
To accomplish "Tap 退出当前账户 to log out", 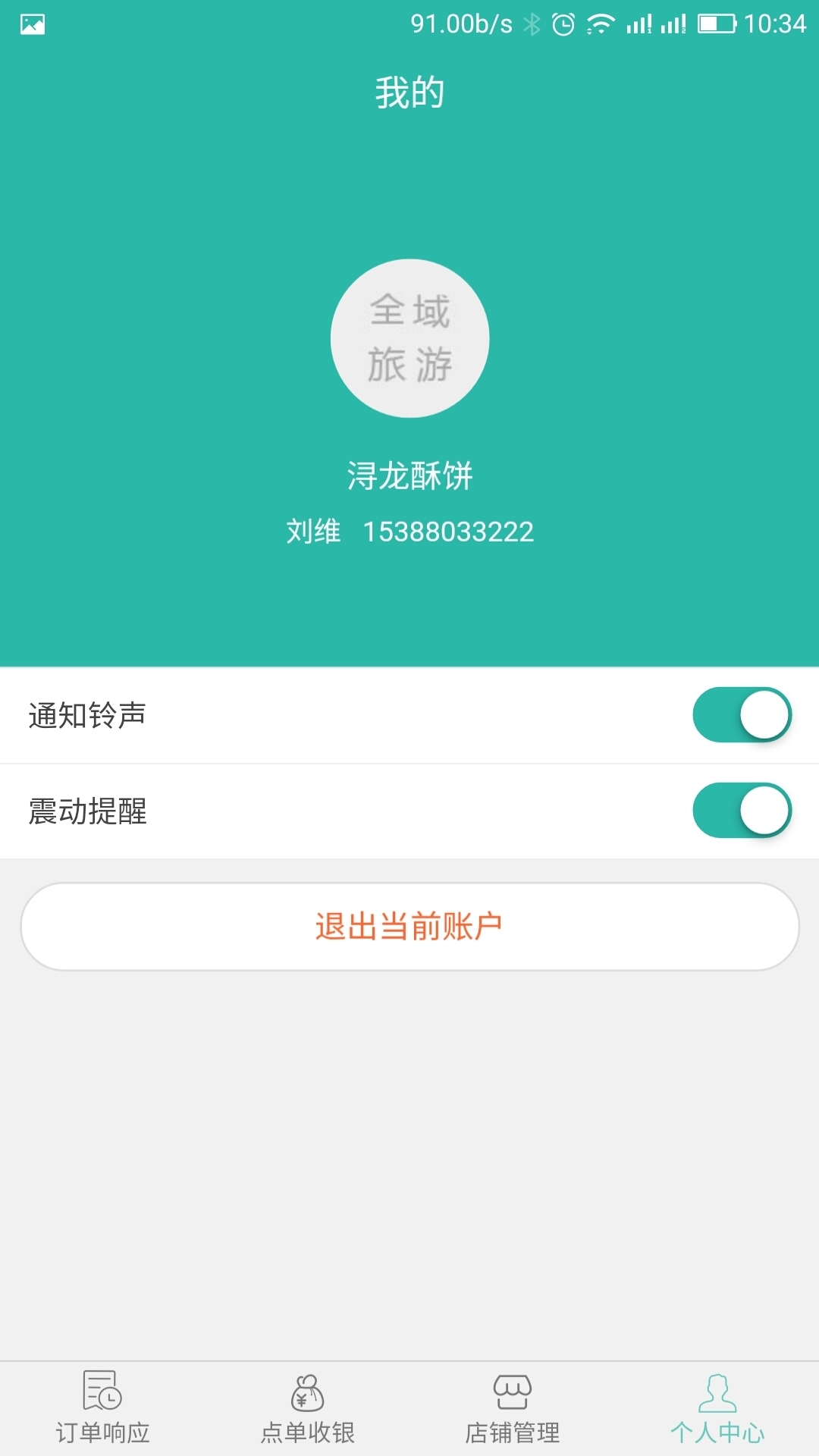I will 409,926.
